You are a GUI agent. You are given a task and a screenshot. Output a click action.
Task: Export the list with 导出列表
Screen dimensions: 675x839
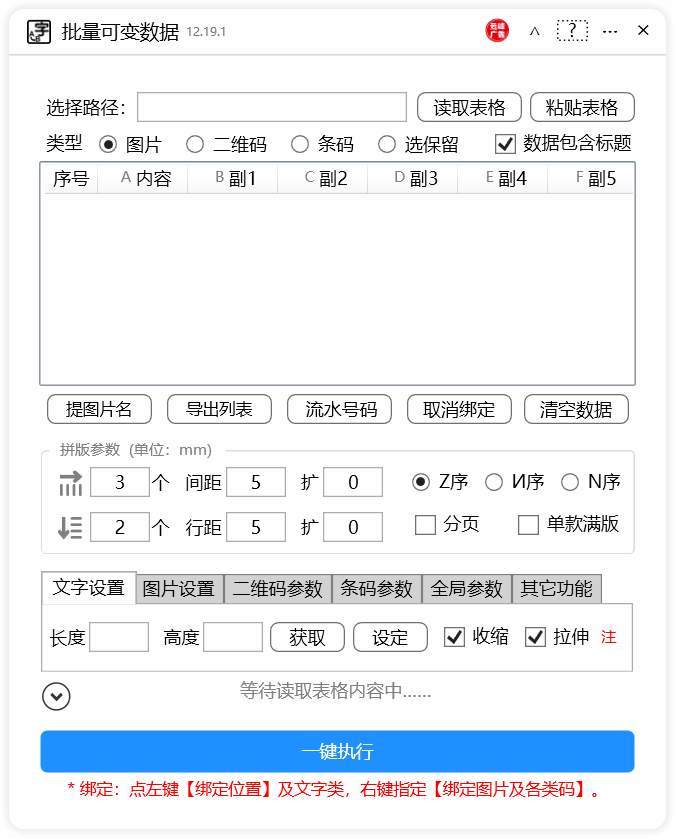tap(219, 409)
